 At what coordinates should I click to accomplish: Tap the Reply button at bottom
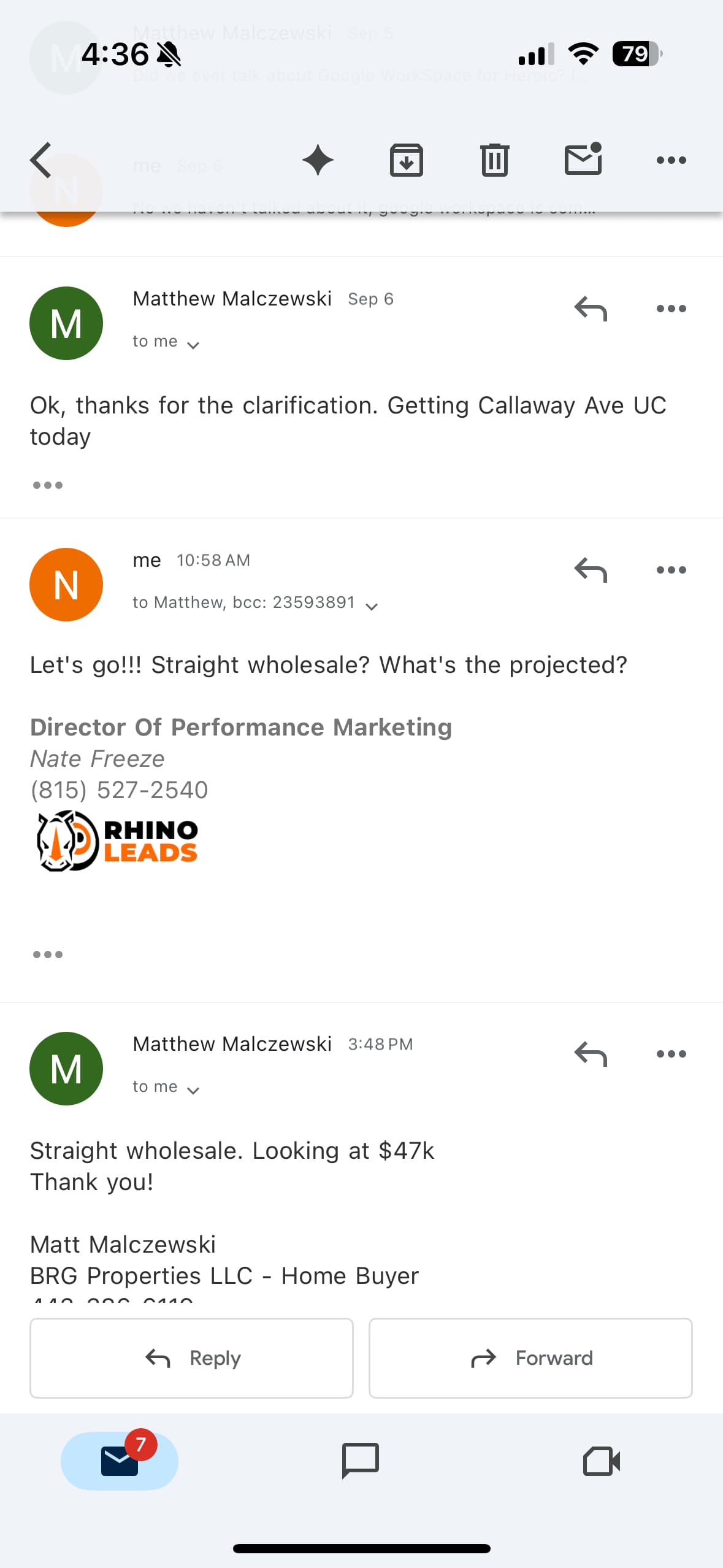[x=191, y=1358]
